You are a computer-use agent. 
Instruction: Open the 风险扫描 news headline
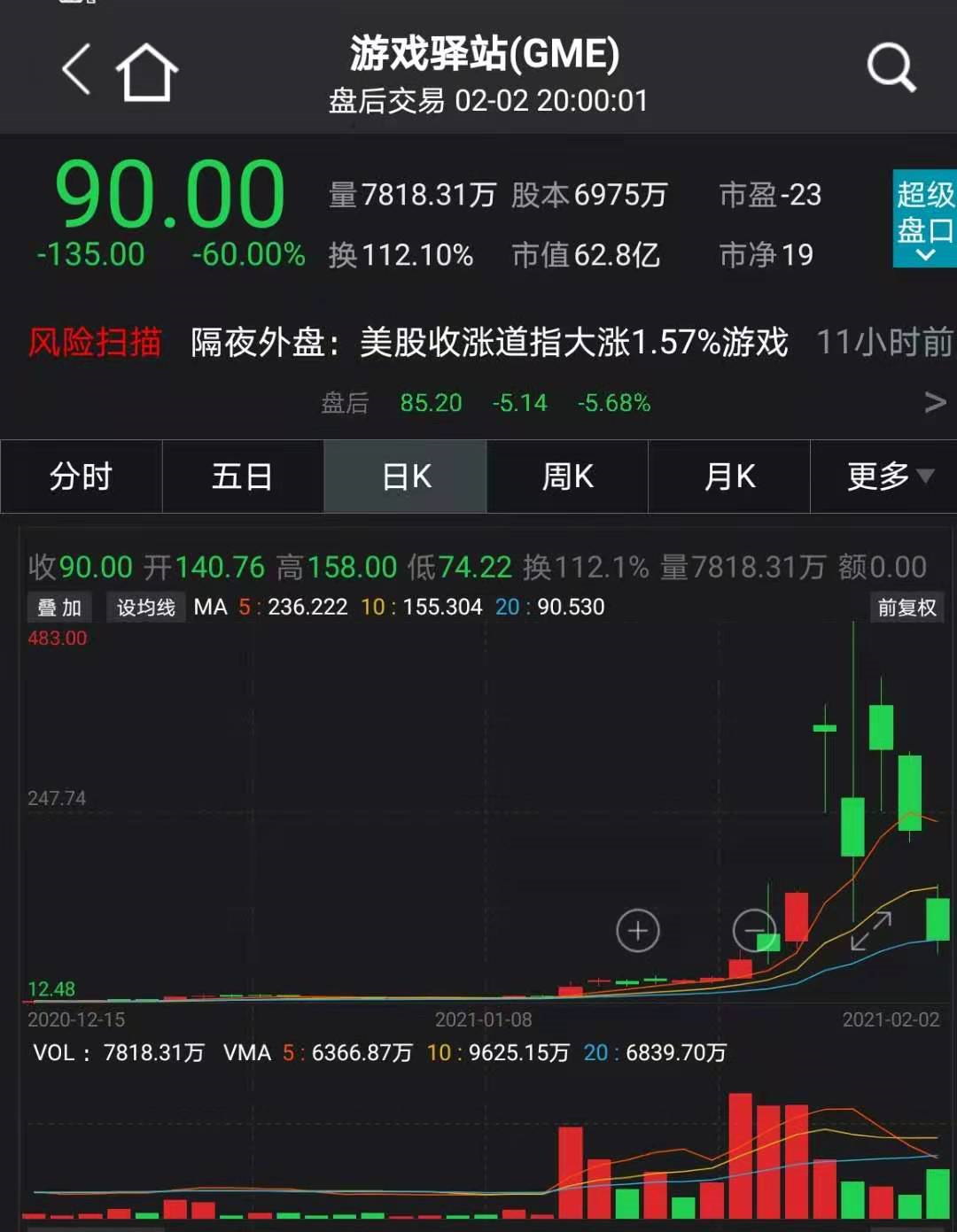[x=488, y=342]
